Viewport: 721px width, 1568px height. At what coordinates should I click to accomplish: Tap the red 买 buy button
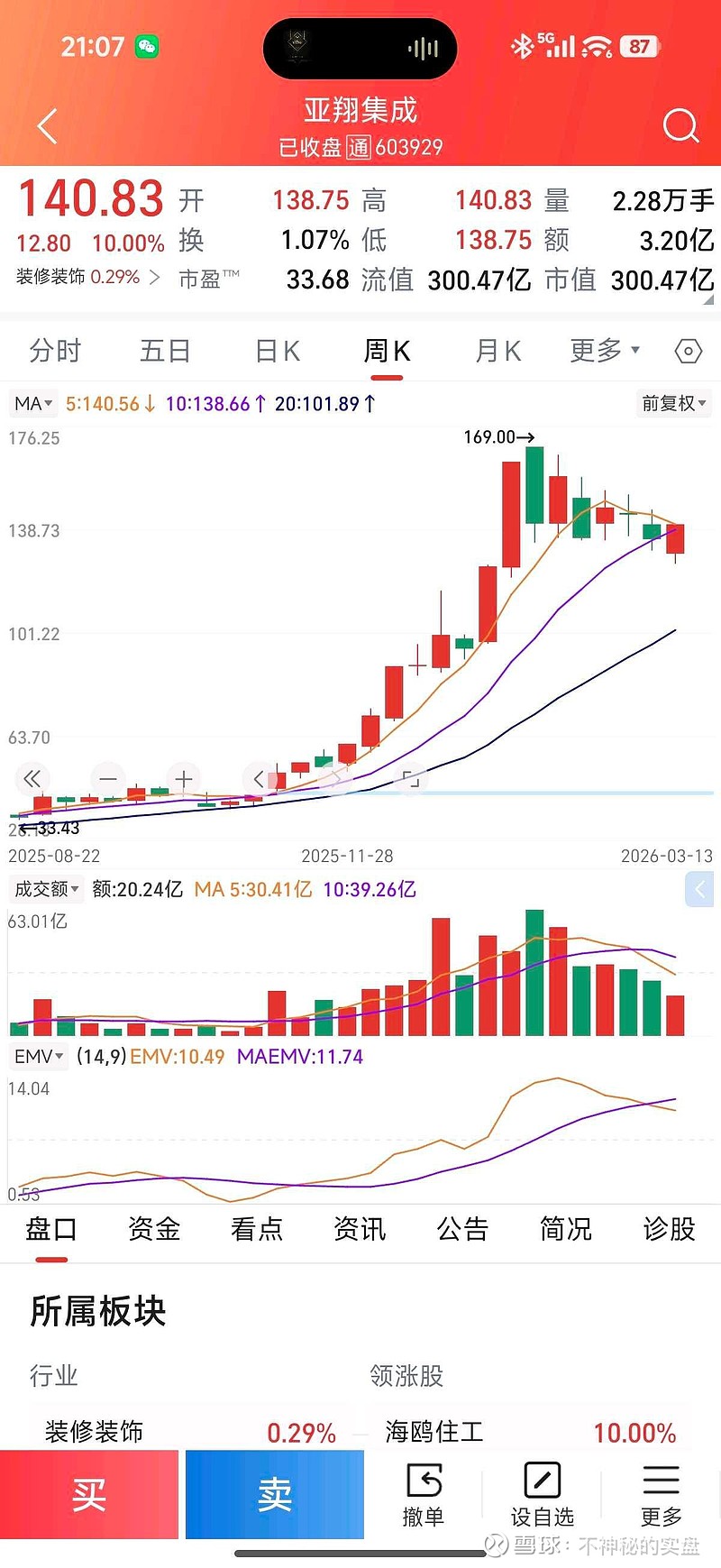click(90, 1494)
